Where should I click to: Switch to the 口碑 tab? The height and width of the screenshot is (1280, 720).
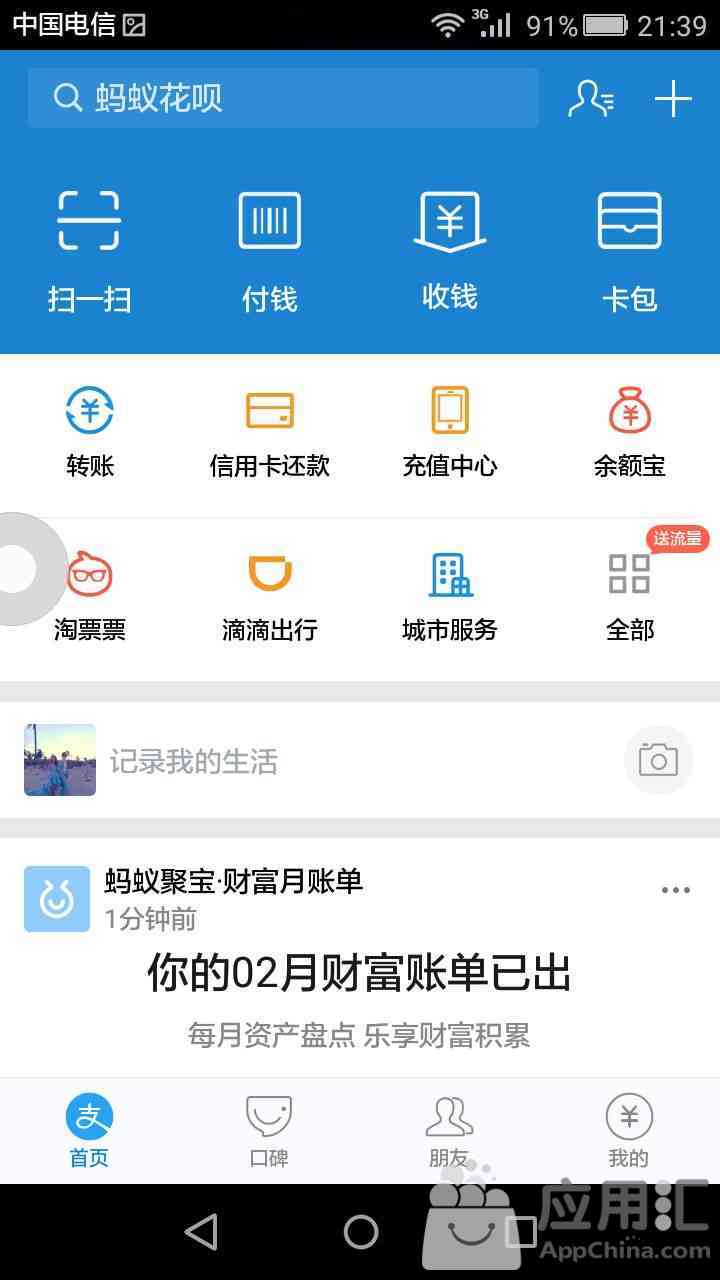coord(269,1132)
